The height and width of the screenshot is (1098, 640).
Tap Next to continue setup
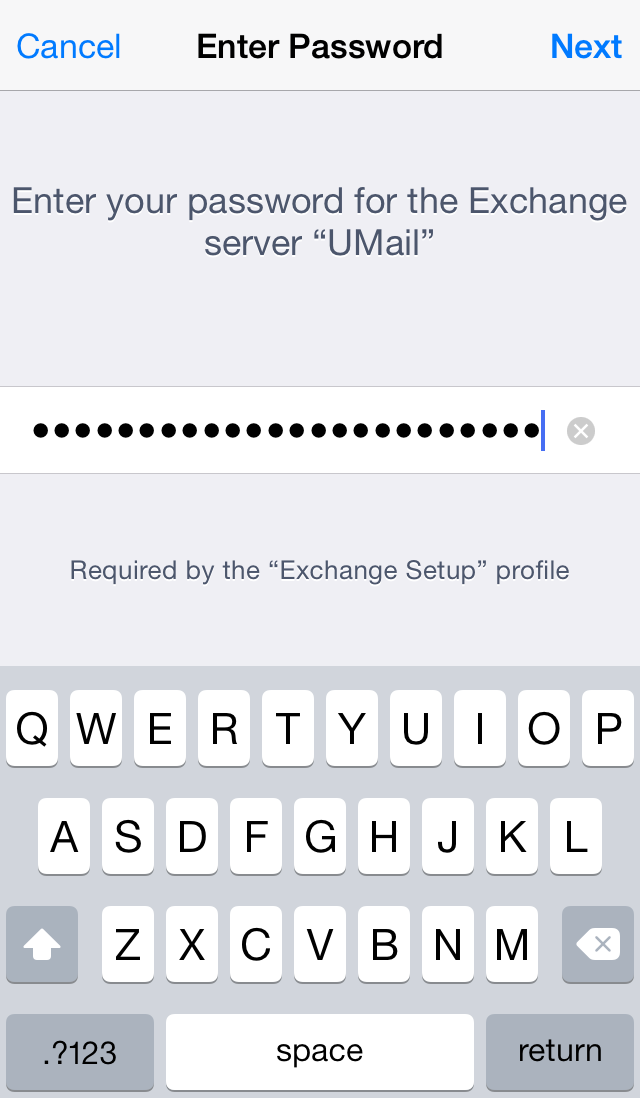click(586, 47)
